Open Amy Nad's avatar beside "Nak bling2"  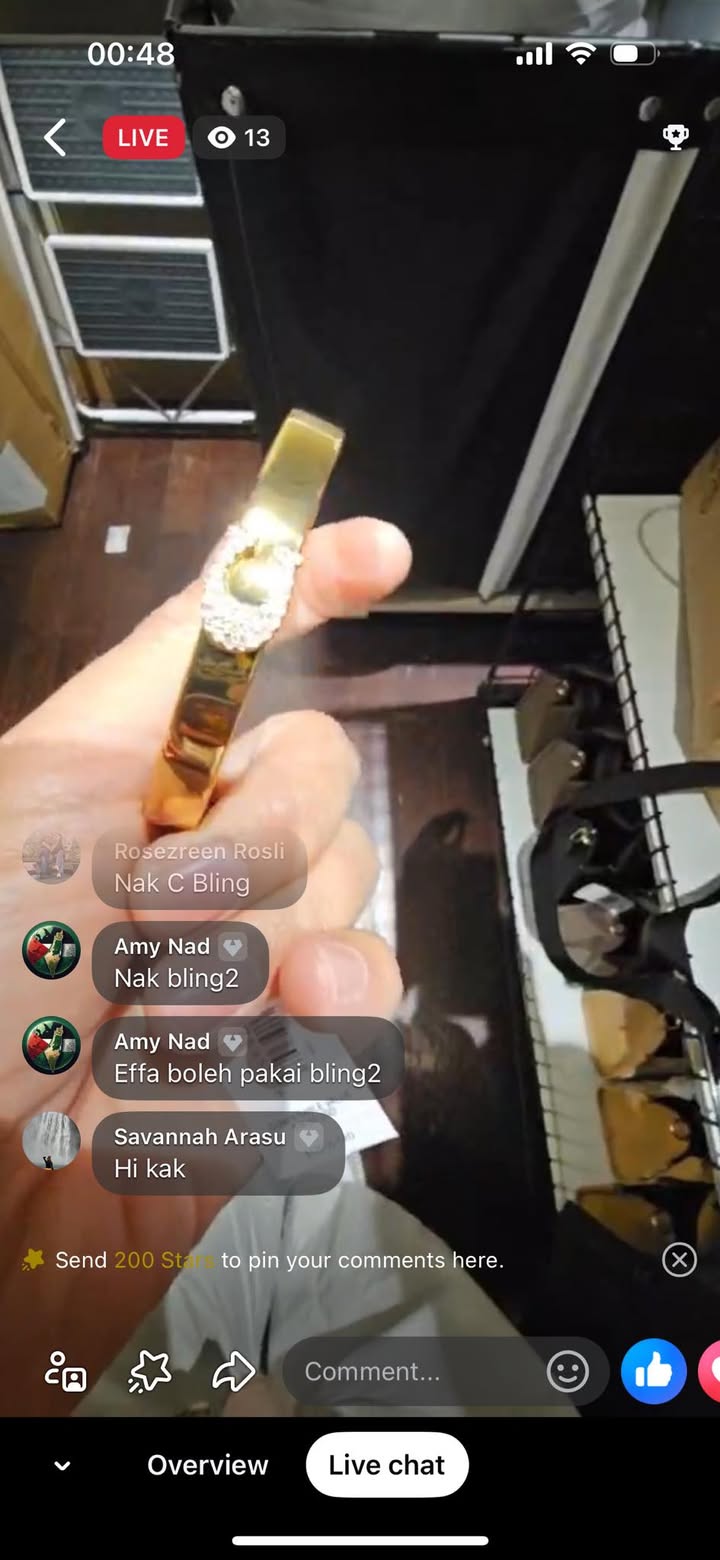51,950
